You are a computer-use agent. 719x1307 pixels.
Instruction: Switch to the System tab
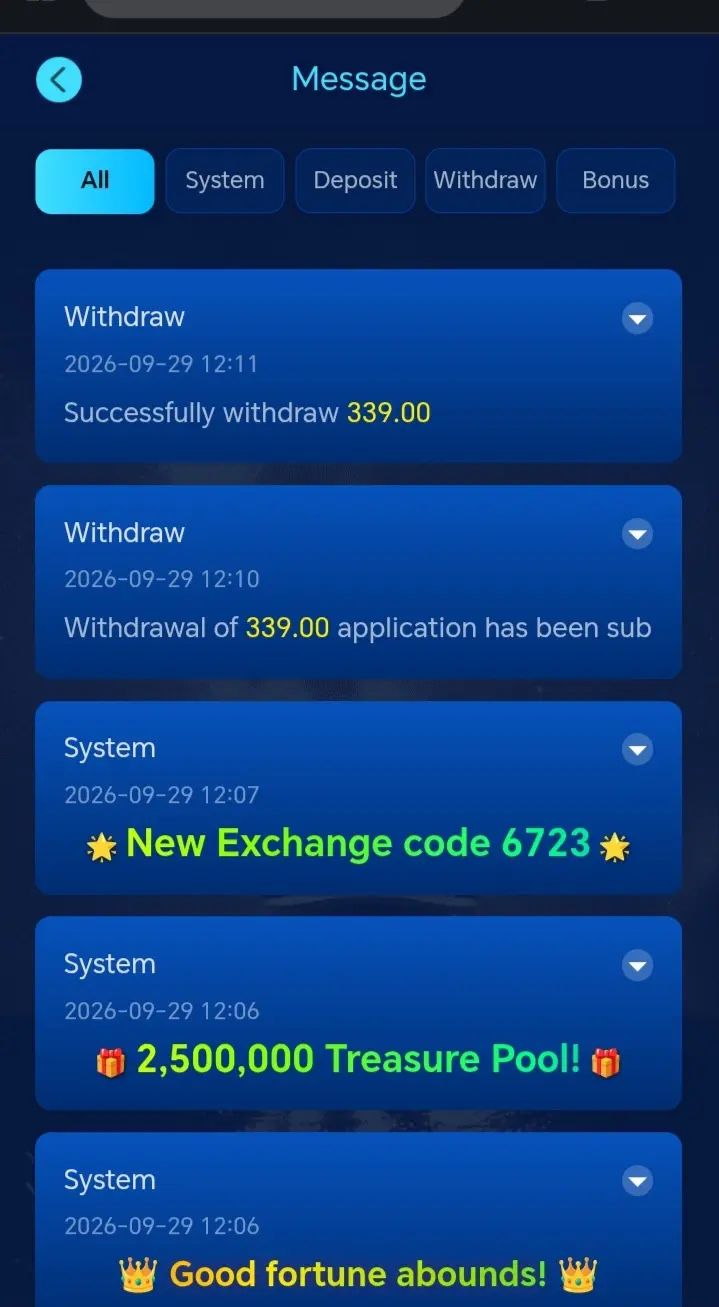(x=225, y=181)
